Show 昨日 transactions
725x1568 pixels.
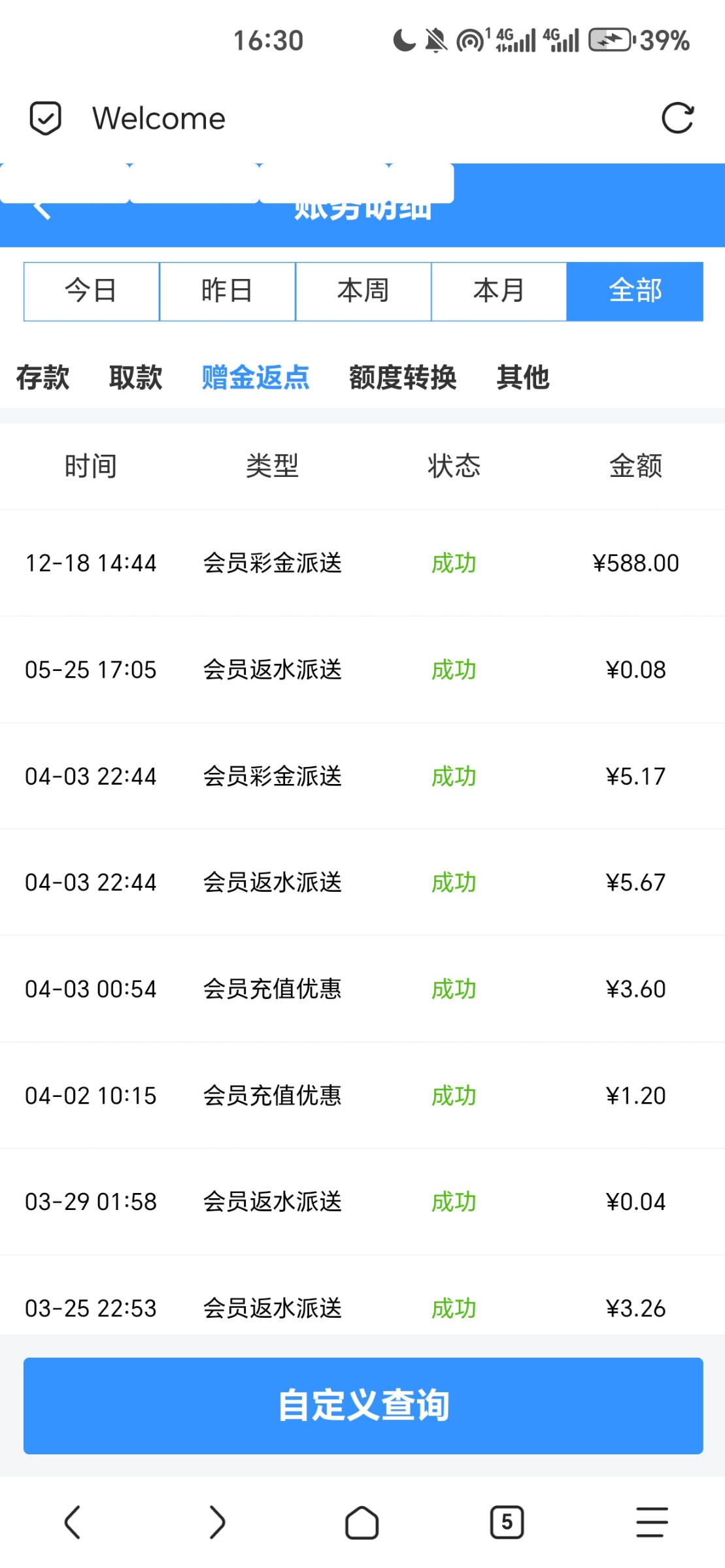tap(227, 291)
